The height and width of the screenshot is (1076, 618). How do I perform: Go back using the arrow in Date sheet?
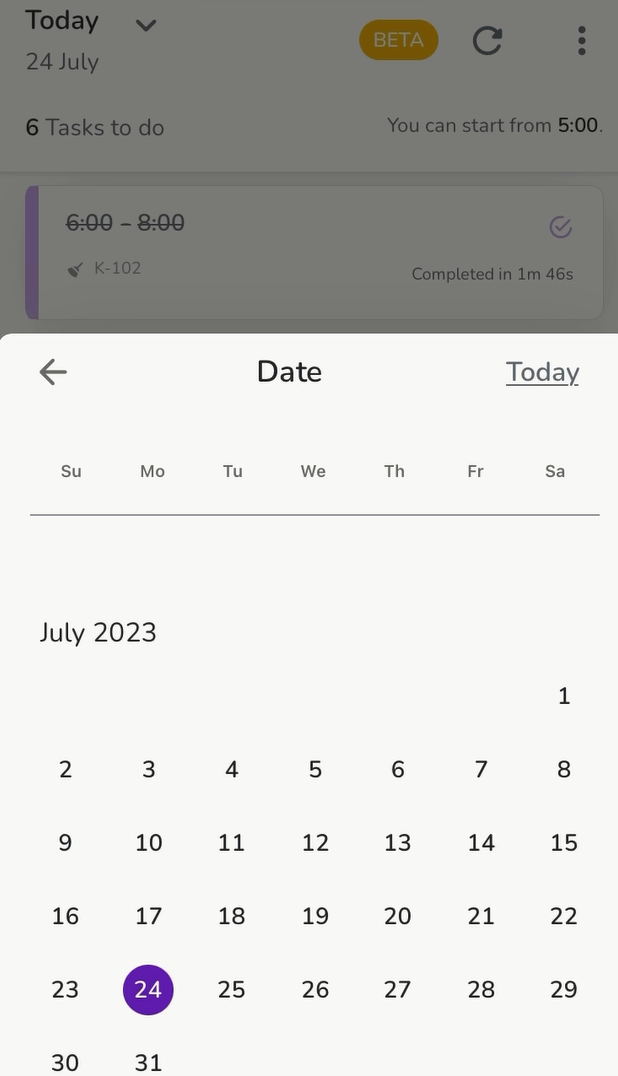[x=53, y=372]
